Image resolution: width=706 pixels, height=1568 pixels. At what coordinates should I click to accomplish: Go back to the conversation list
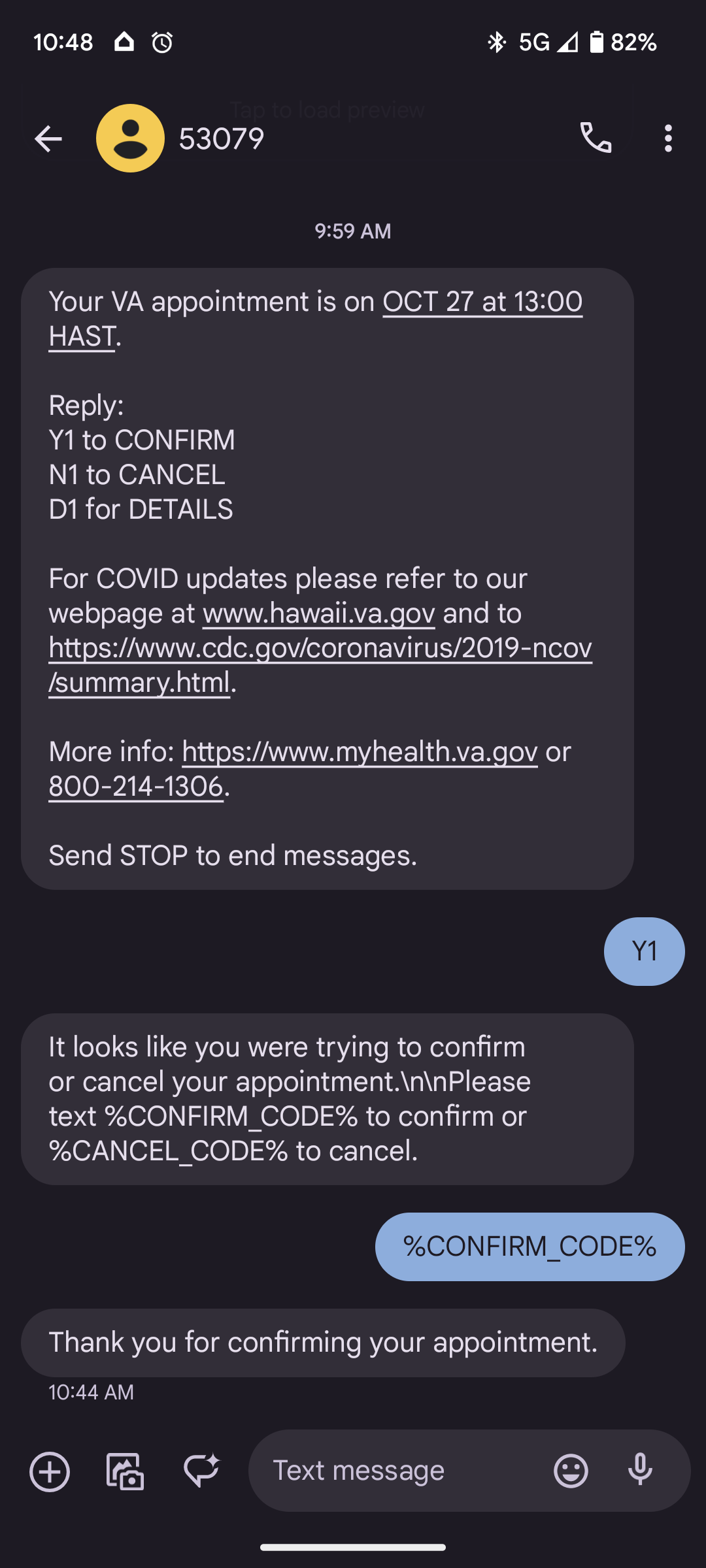(x=48, y=139)
